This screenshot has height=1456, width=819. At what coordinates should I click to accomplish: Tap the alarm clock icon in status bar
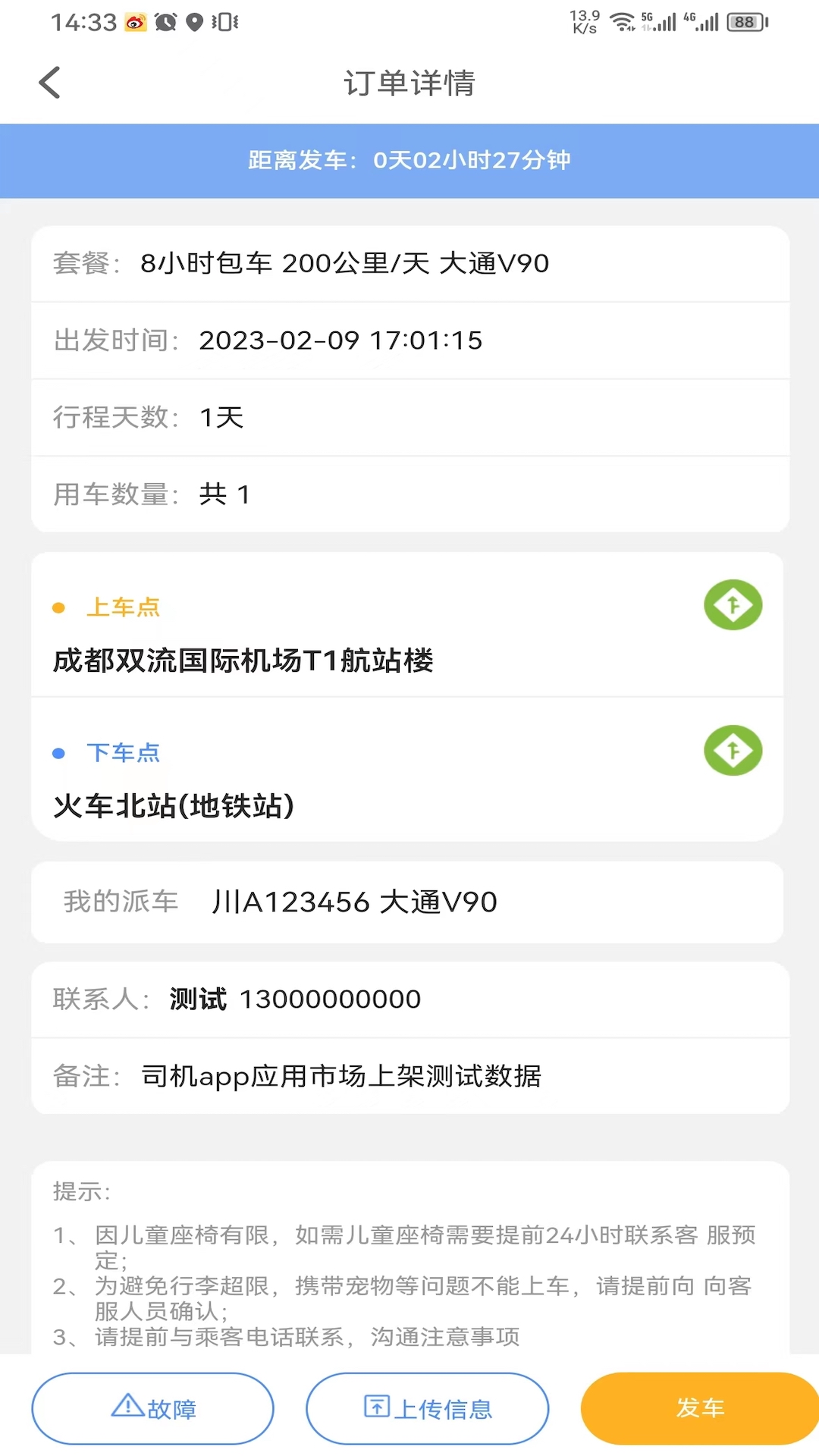(167, 22)
